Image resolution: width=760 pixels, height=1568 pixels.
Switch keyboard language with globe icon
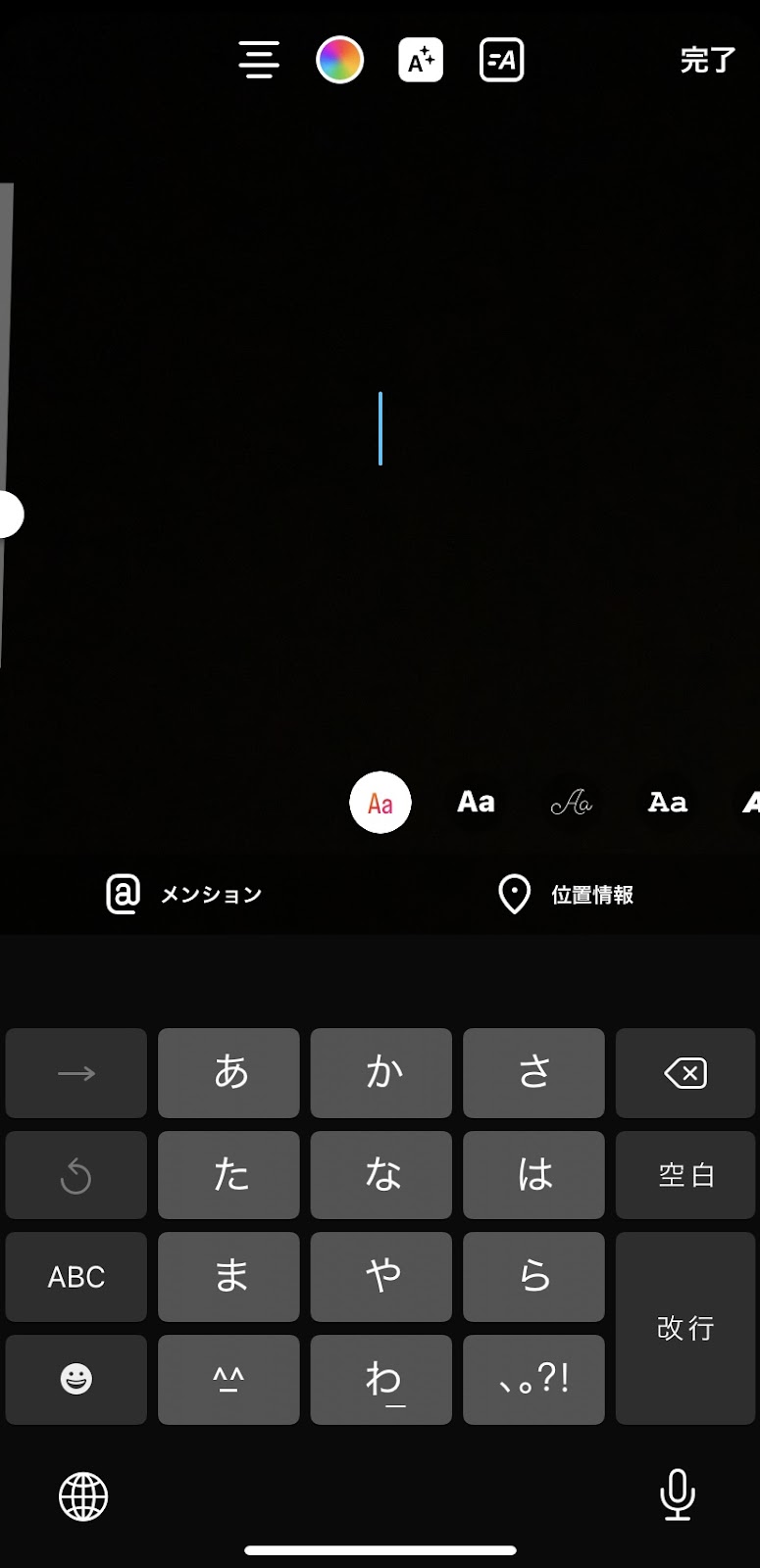coord(83,1496)
